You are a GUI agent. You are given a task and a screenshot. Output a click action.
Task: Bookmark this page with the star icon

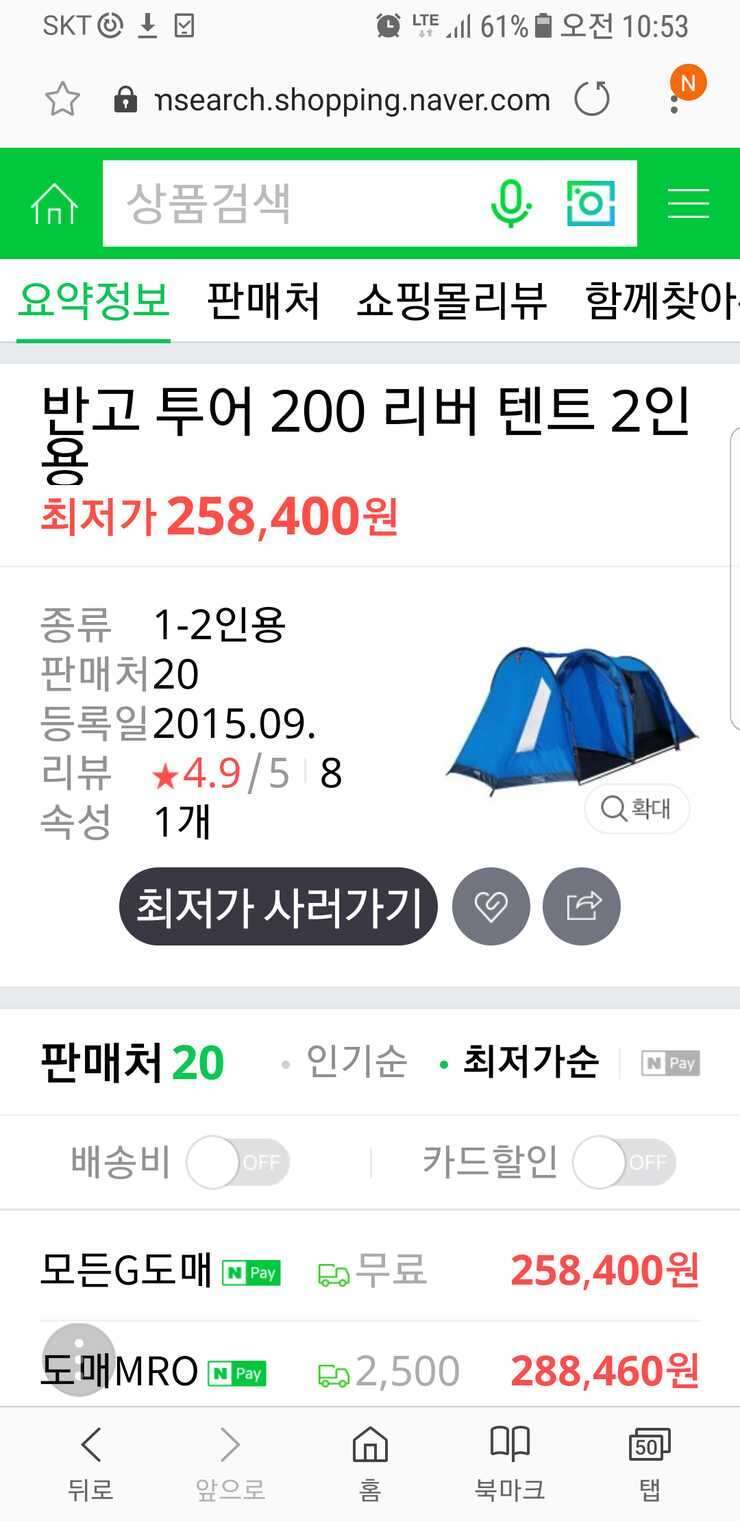pyautogui.click(x=62, y=99)
